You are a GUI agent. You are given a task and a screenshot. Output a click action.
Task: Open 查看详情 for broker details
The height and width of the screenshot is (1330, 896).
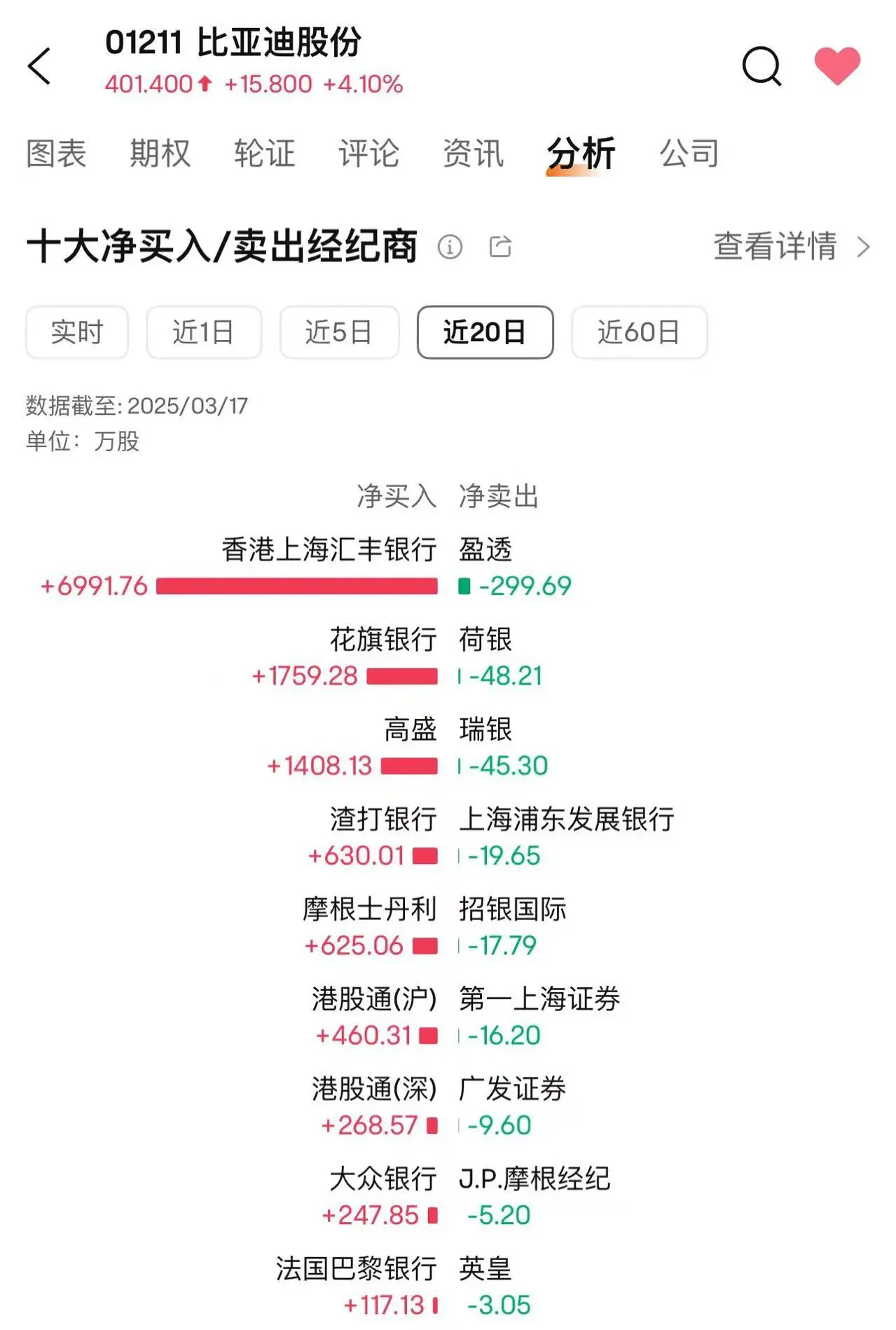(791, 247)
